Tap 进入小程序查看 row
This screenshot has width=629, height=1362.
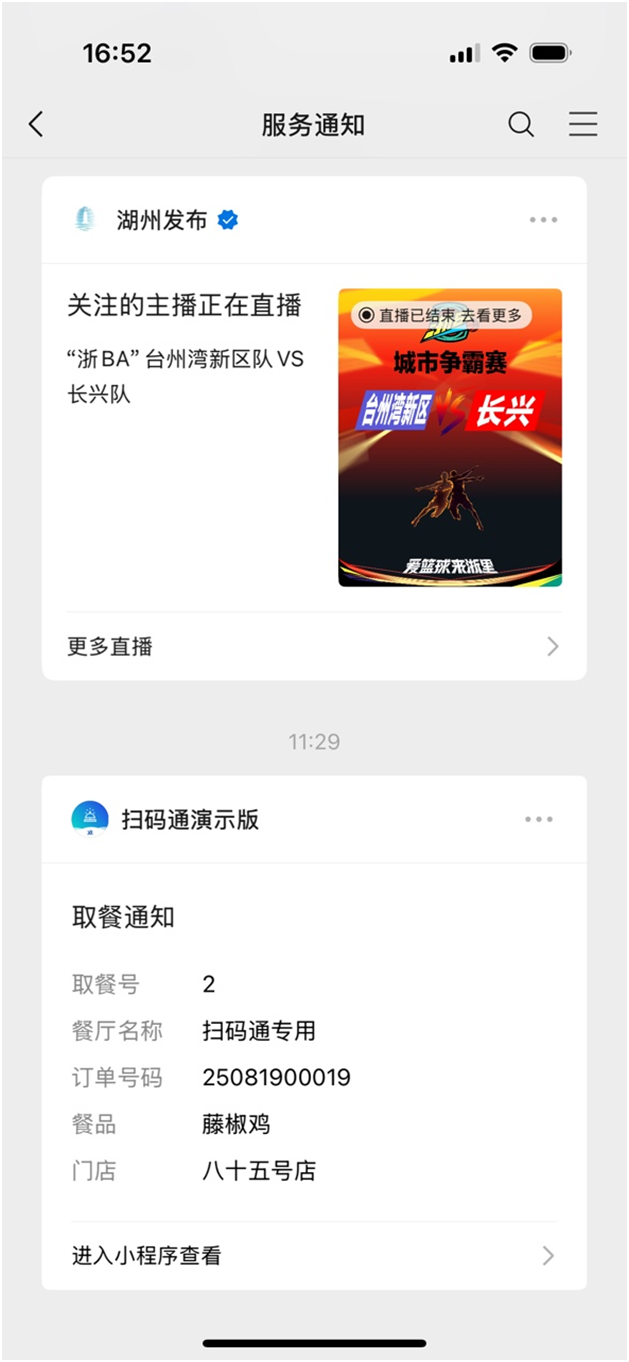pyautogui.click(x=313, y=1256)
